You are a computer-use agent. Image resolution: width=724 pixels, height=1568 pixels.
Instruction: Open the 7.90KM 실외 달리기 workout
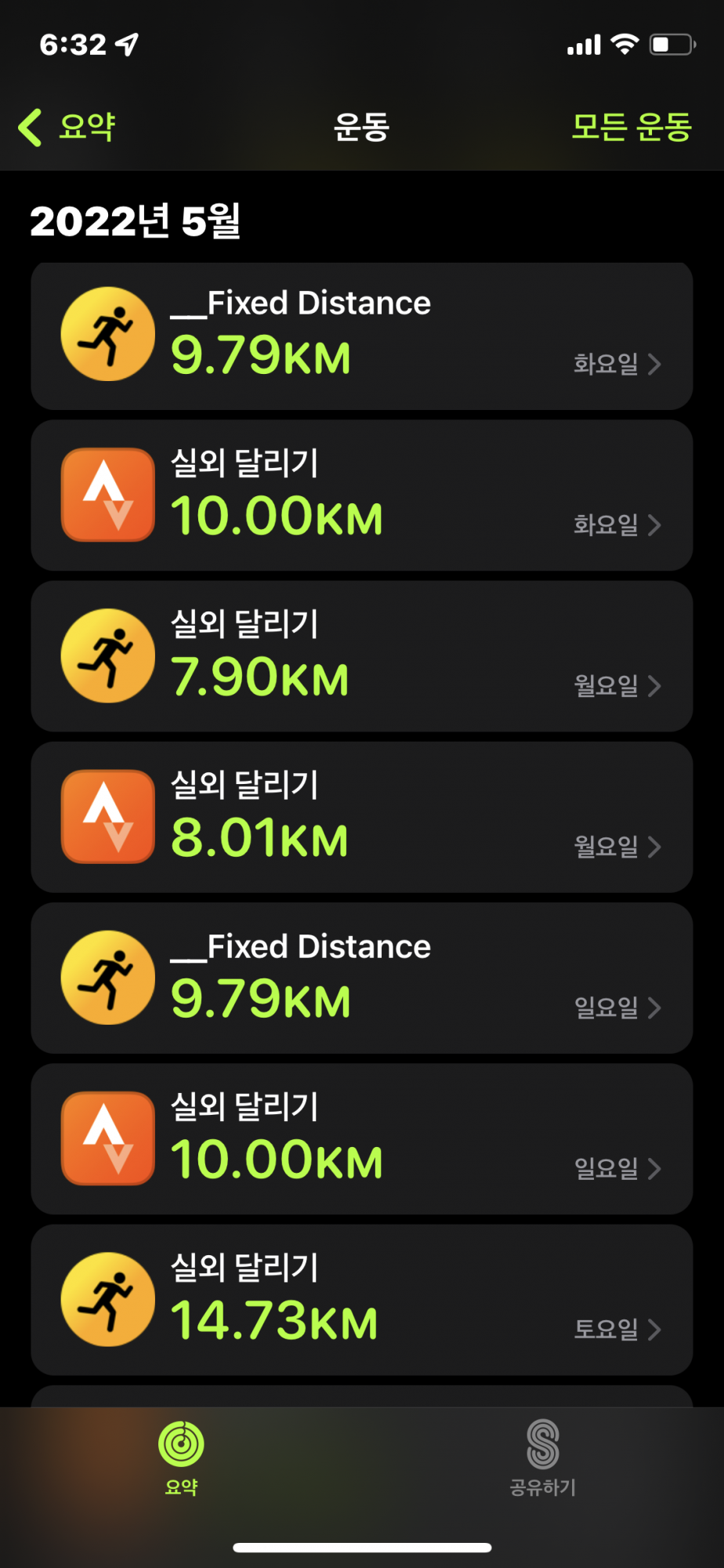click(361, 656)
